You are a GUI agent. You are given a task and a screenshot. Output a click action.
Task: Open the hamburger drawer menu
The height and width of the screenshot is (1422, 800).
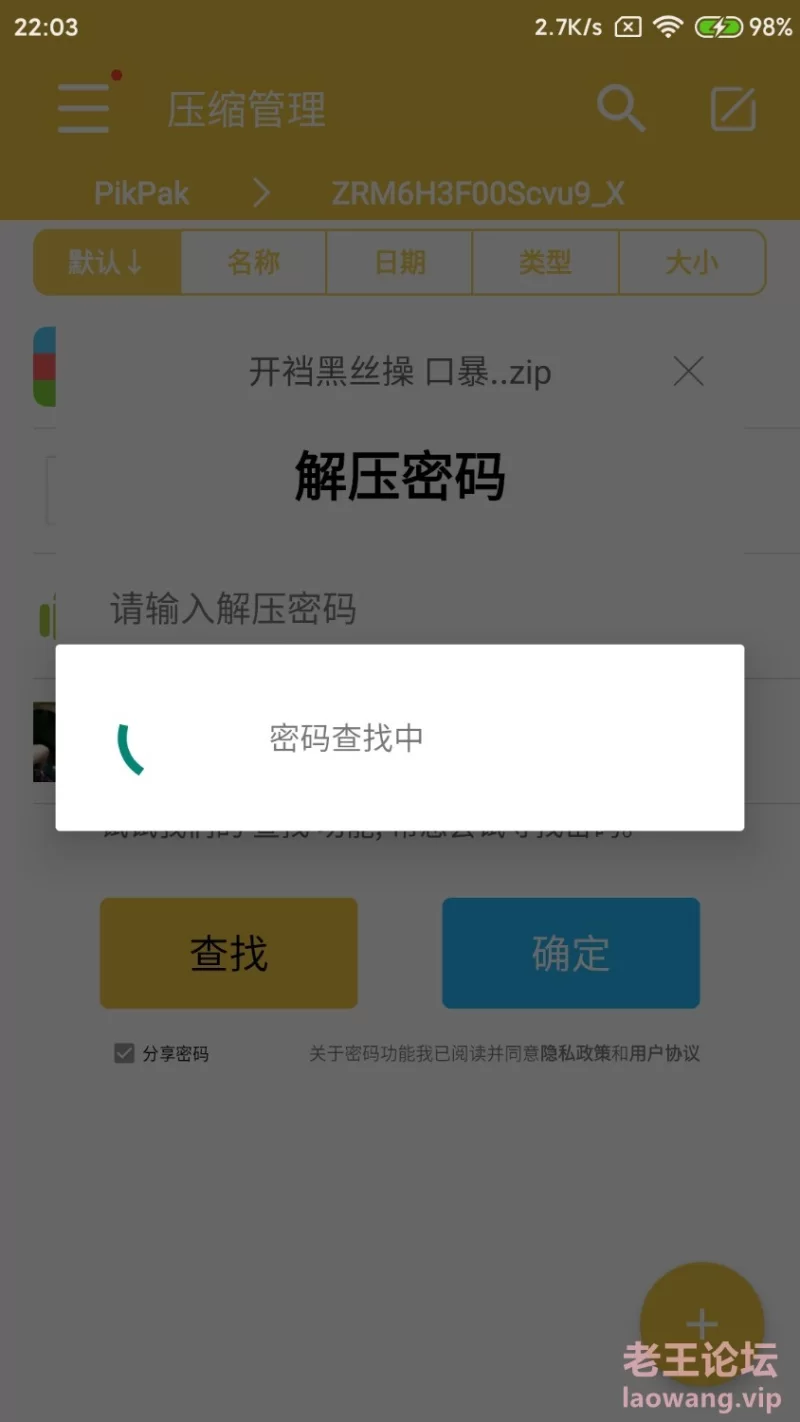84,109
